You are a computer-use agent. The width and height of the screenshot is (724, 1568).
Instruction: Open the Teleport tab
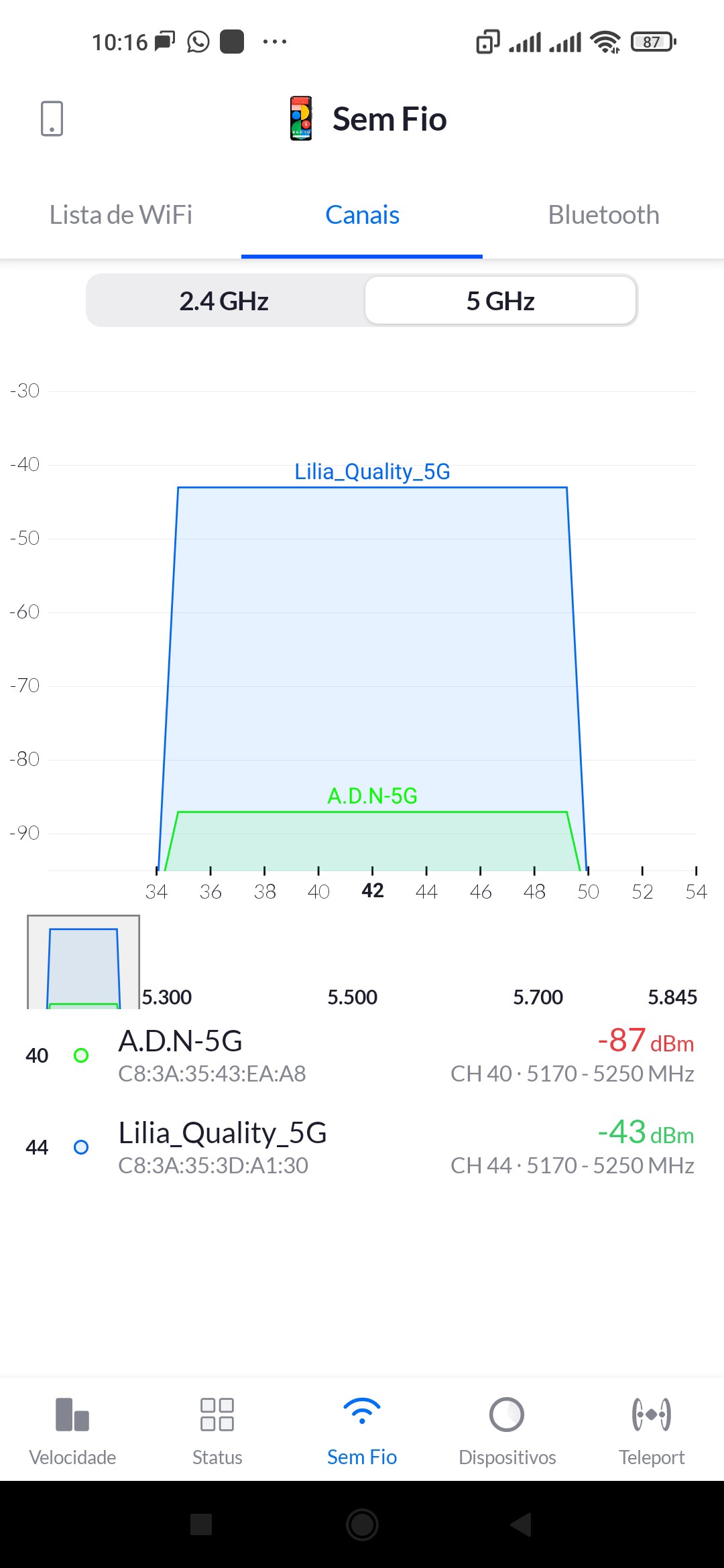tap(652, 1430)
